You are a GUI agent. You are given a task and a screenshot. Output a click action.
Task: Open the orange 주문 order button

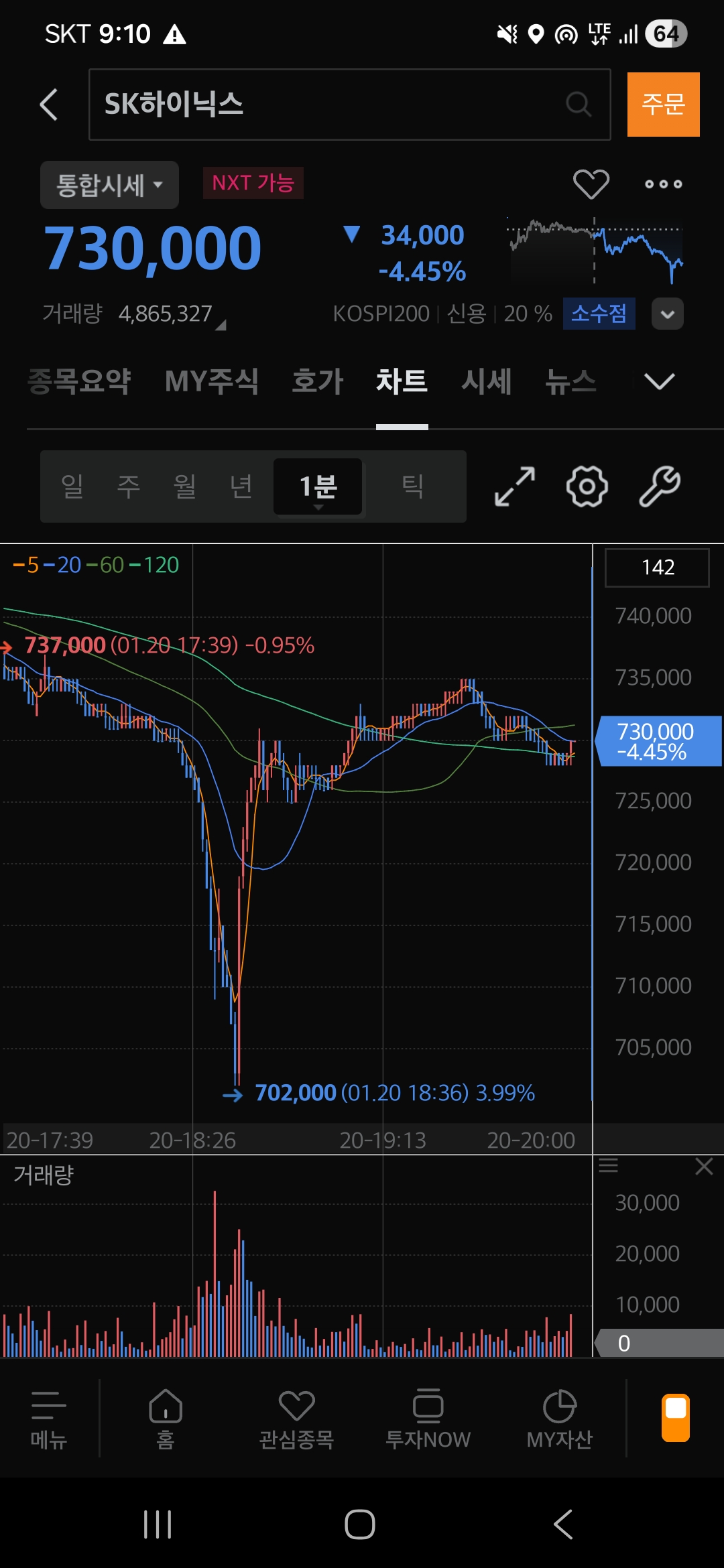click(x=663, y=105)
